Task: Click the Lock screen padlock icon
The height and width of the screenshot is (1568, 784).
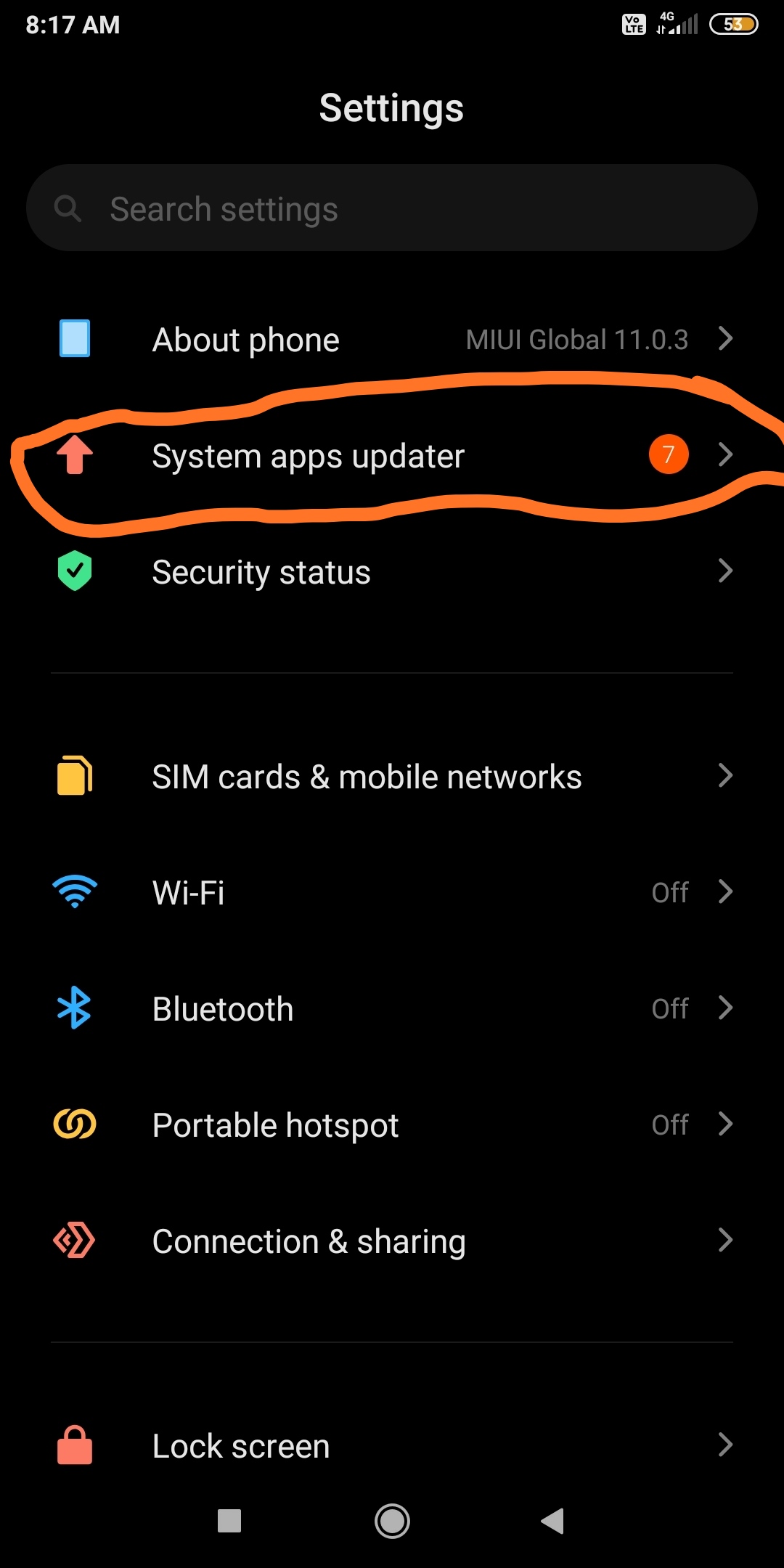Action: coord(74,1445)
